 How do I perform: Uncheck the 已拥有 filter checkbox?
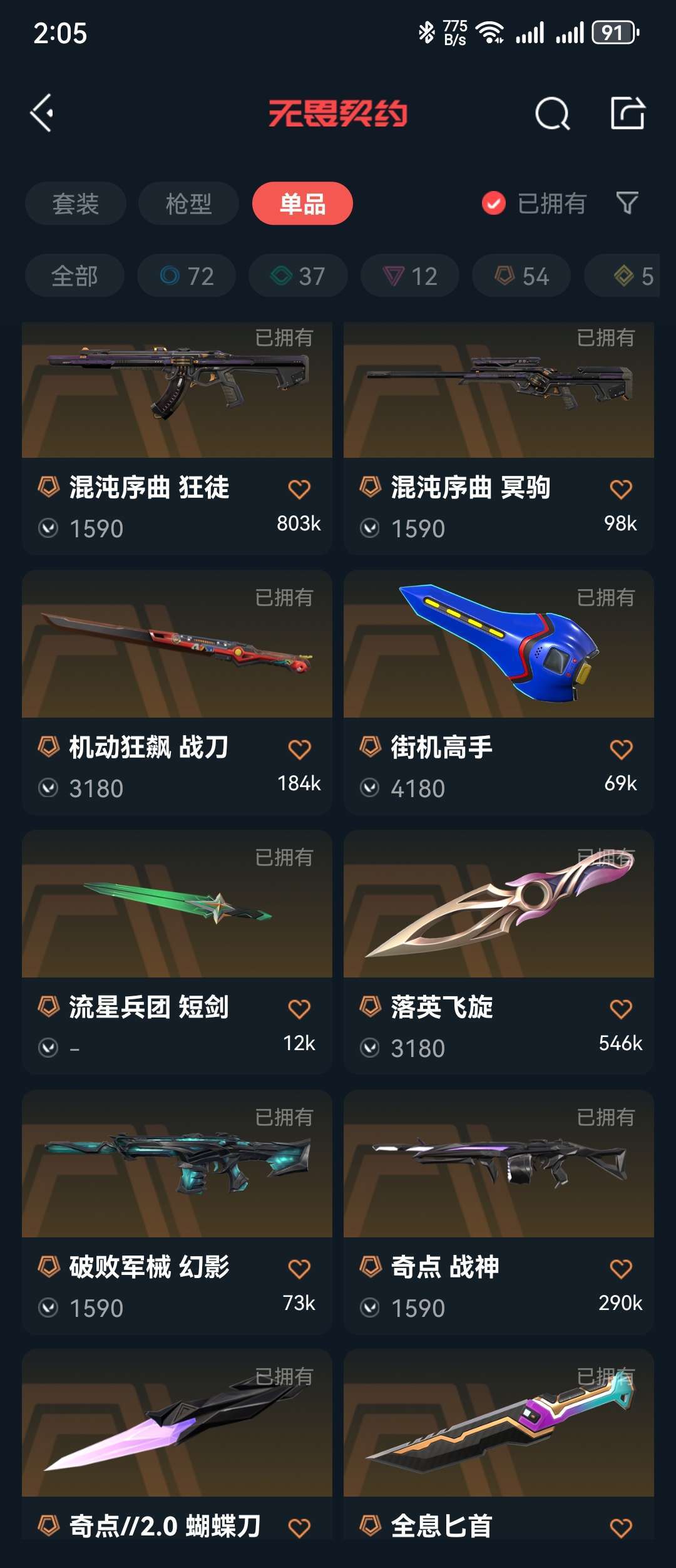(x=494, y=203)
